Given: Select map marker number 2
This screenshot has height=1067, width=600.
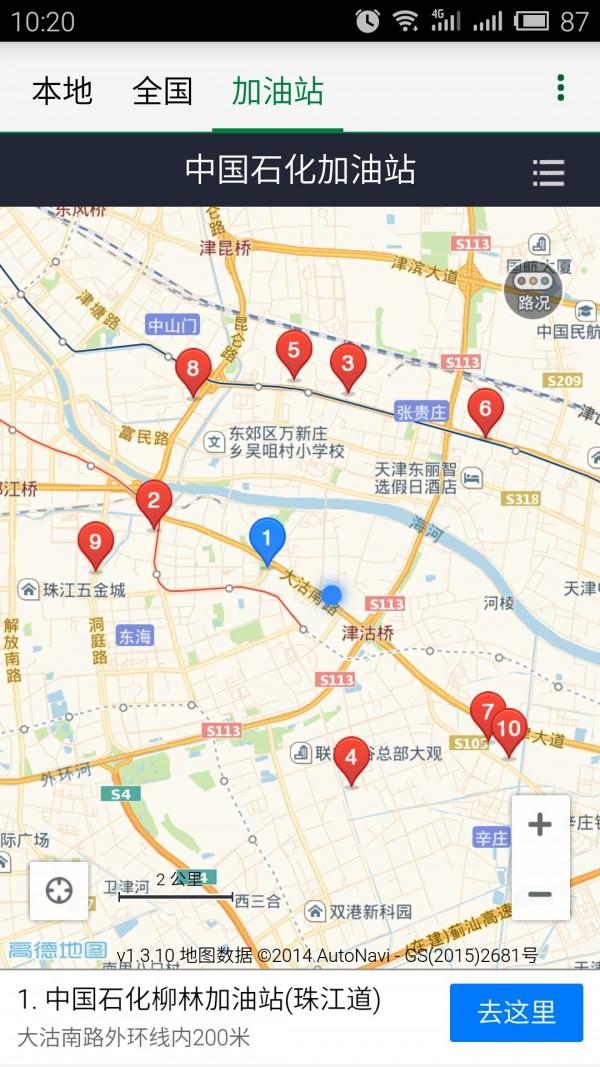Looking at the screenshot, I should tap(154, 499).
